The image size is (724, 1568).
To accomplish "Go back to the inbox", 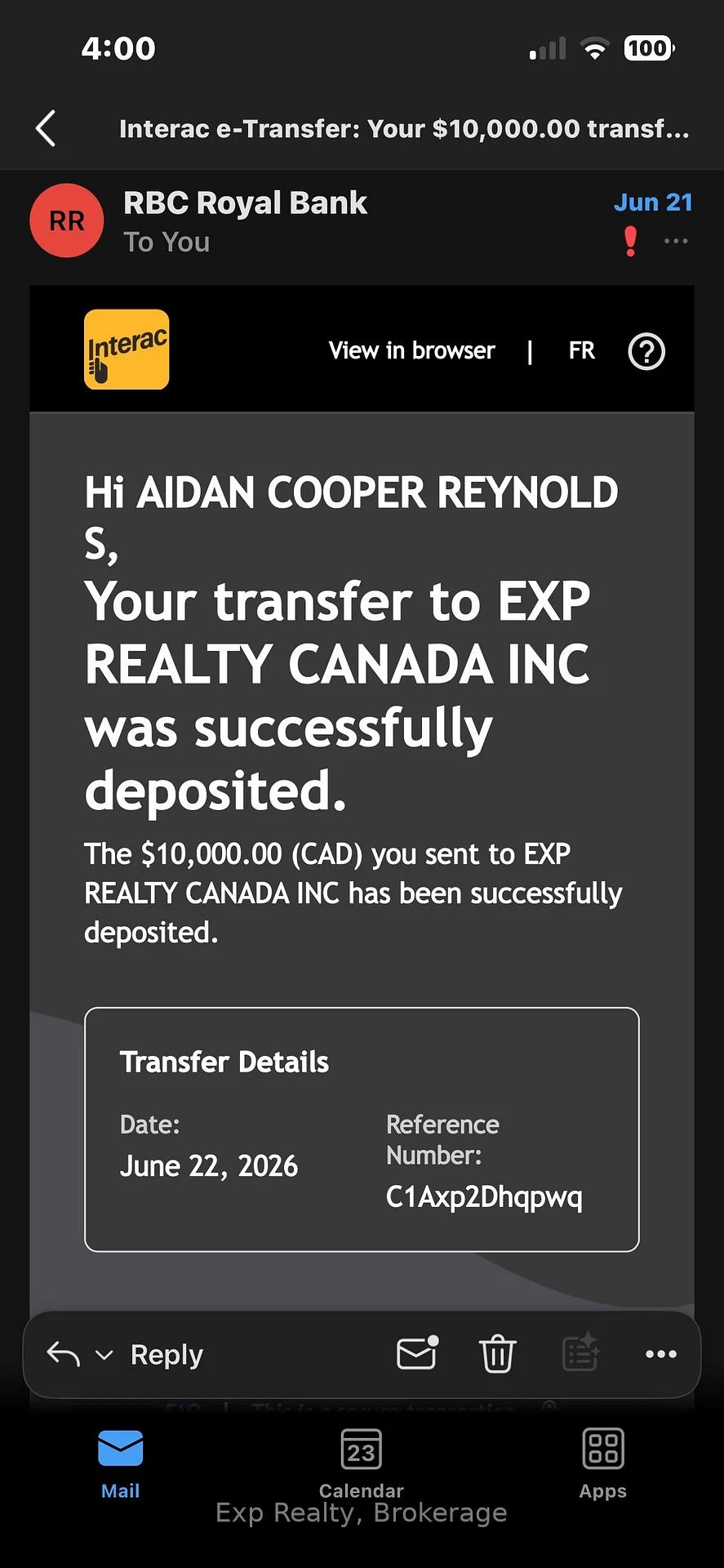I will (x=47, y=128).
